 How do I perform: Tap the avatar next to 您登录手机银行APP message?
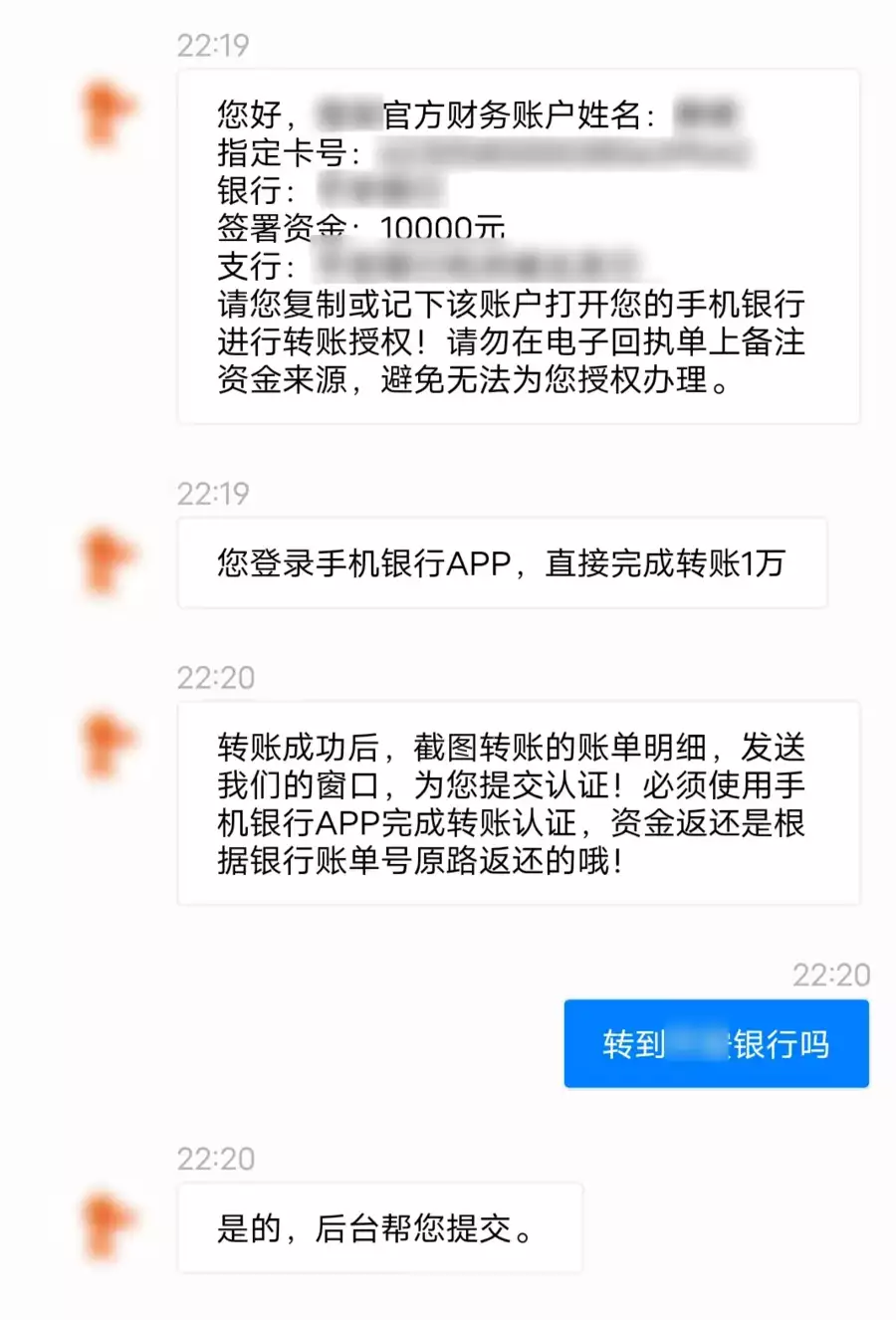coord(108,562)
